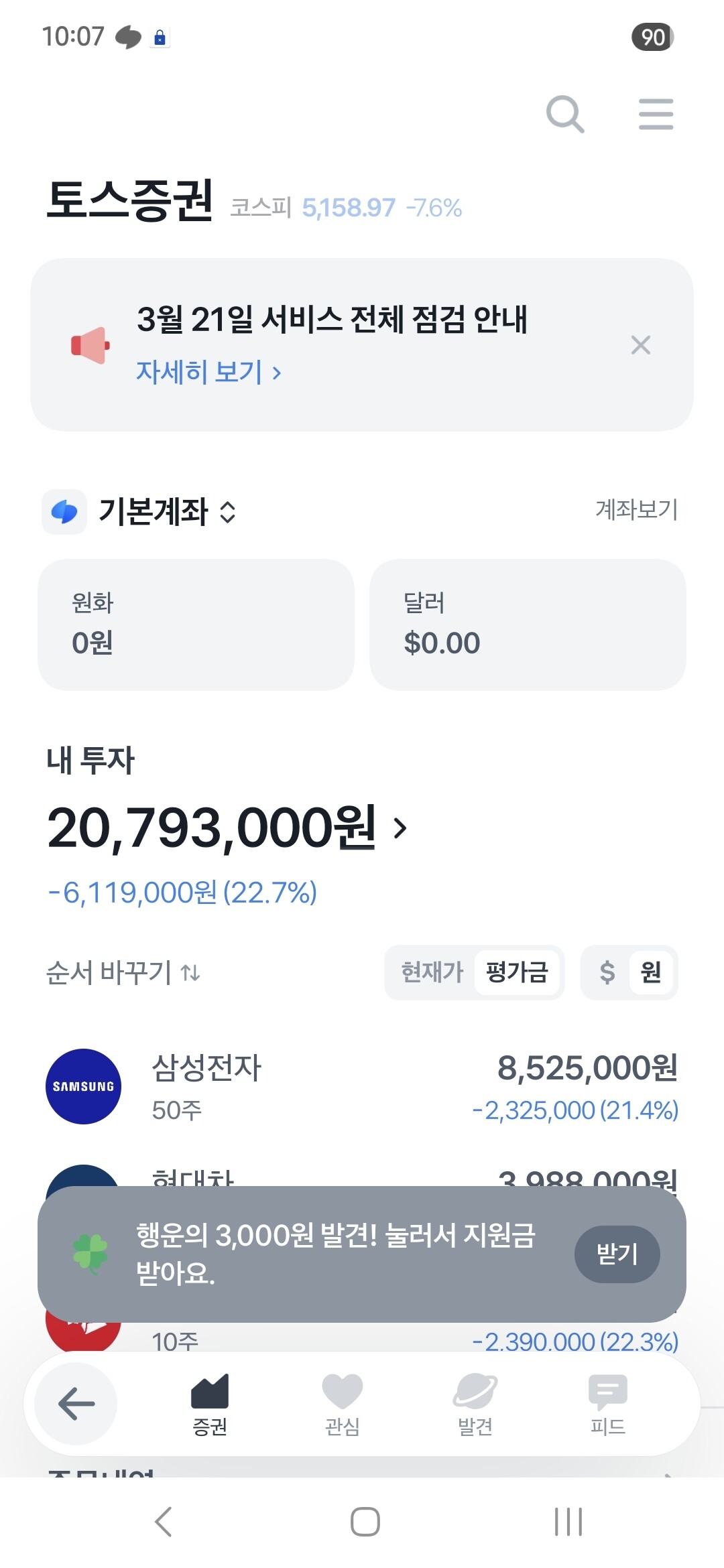The image size is (724, 1568).
Task: Dismiss the 3월 21일 점검 안내 banner
Action: [x=641, y=345]
